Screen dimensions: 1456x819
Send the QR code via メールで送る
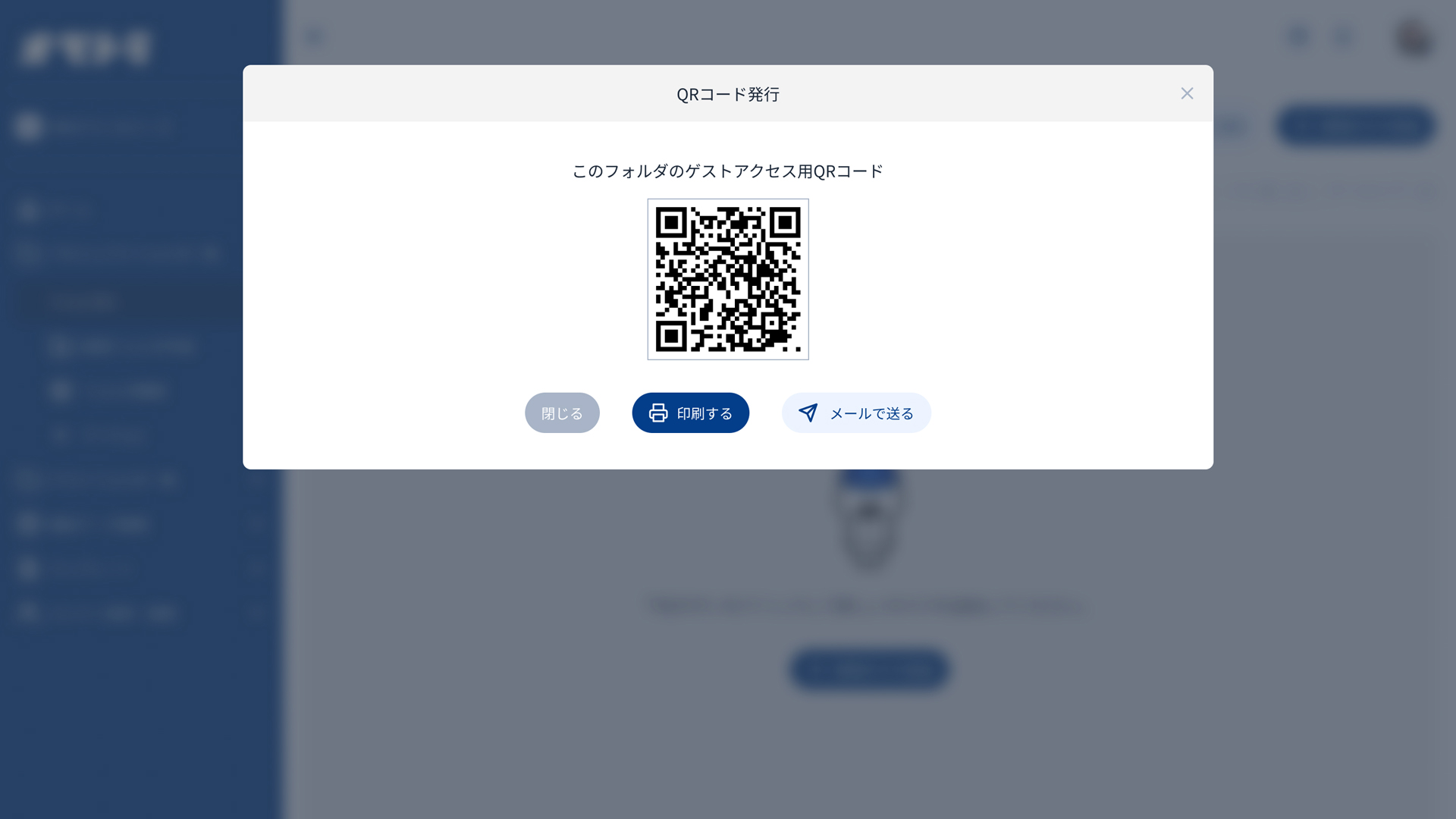856,413
